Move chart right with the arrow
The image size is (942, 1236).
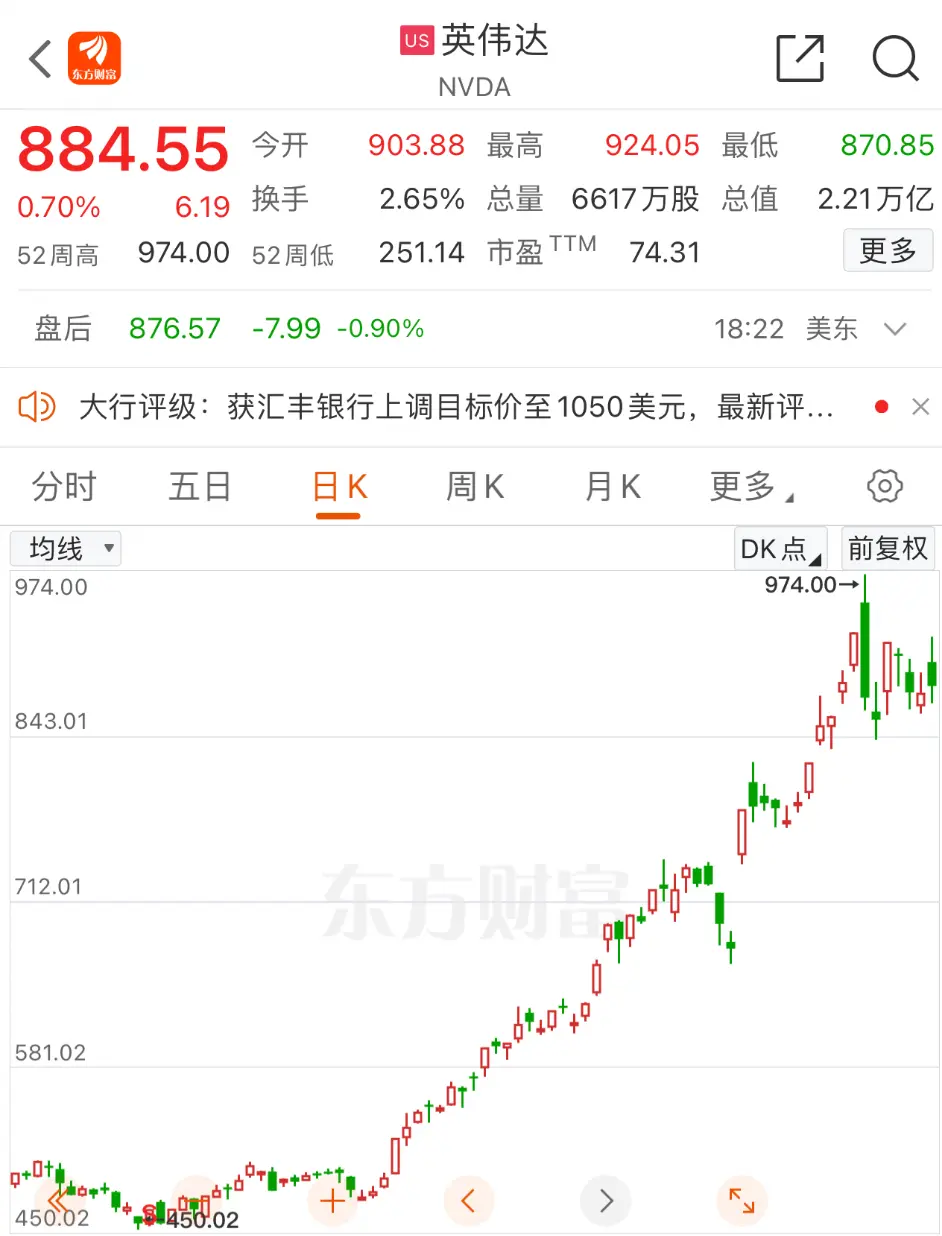[606, 1200]
